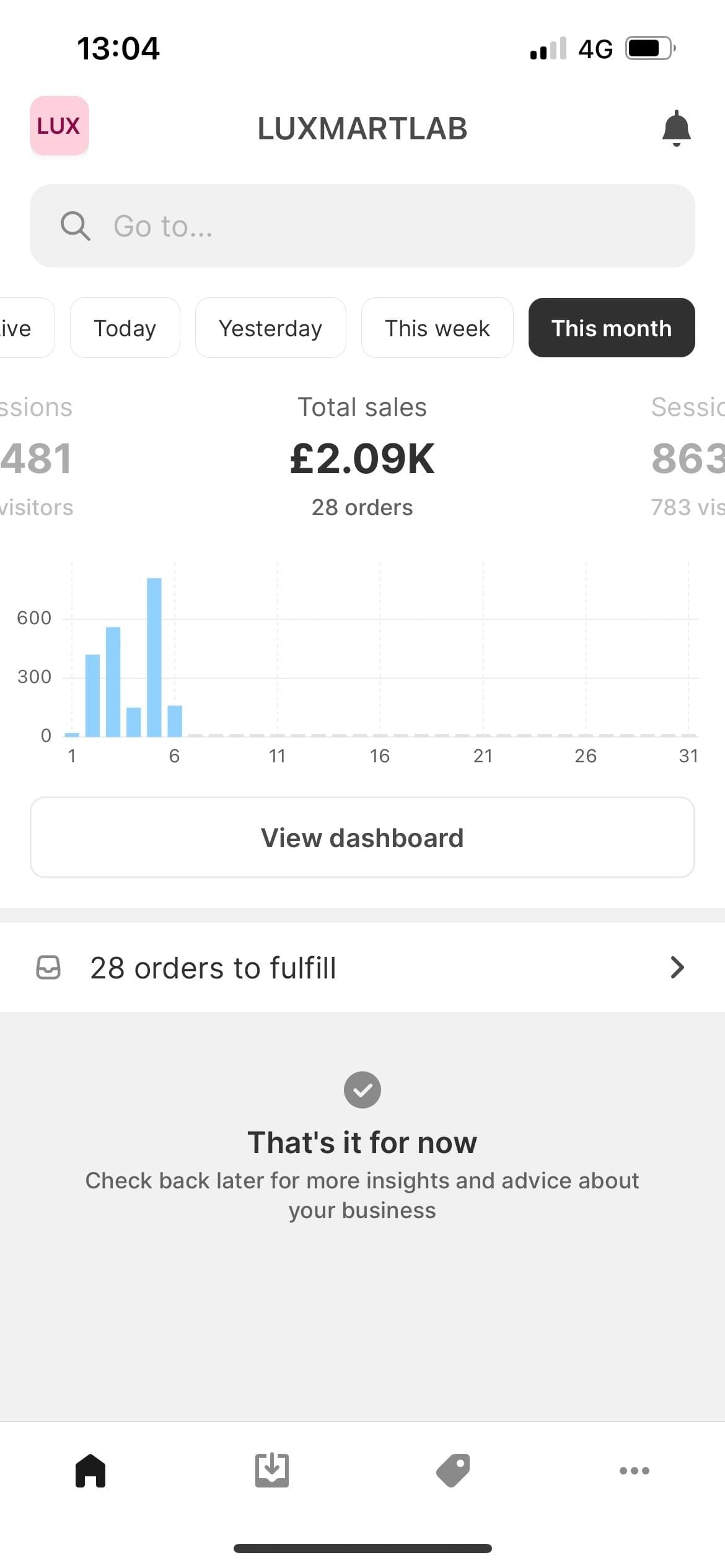
Task: Switch to the Orders inbox tab
Action: tap(271, 1470)
